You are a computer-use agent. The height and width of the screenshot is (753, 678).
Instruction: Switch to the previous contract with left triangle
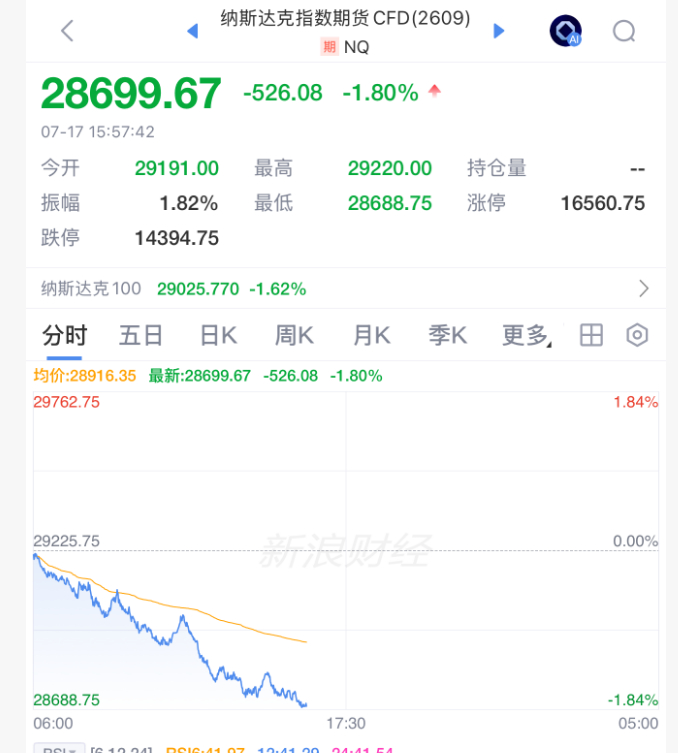point(193,31)
